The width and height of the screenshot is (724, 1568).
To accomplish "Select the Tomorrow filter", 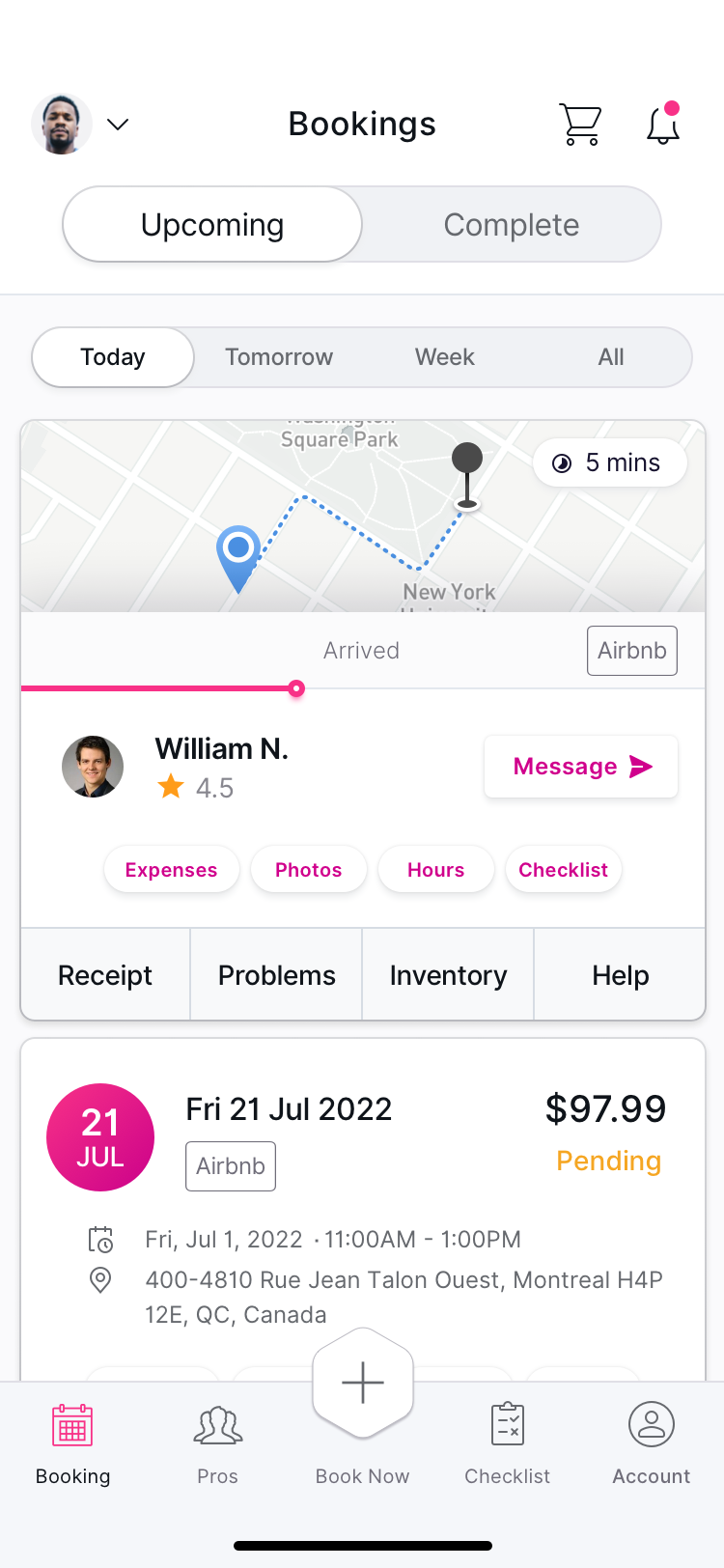I will [x=278, y=357].
